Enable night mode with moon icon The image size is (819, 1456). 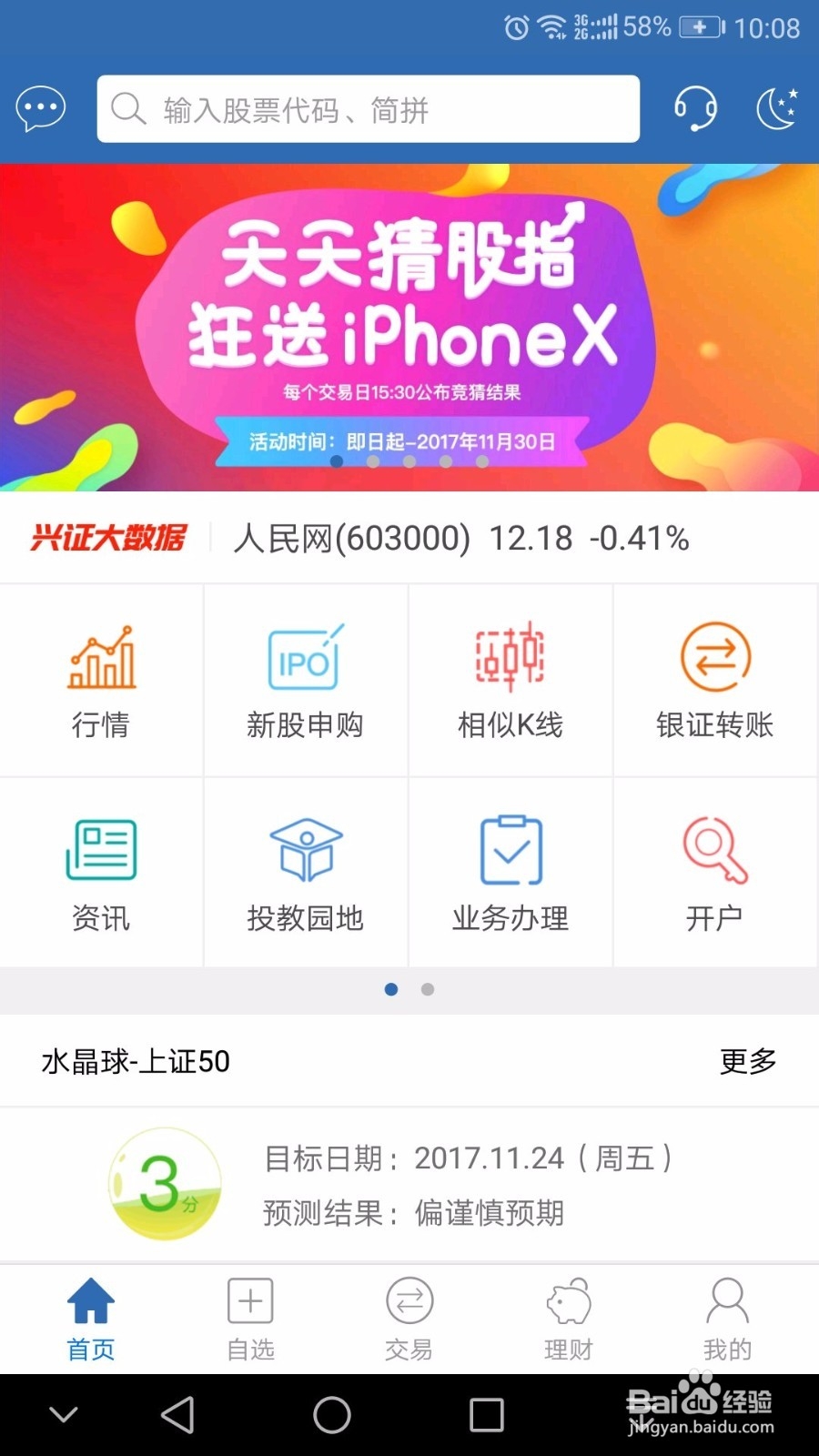click(x=776, y=108)
